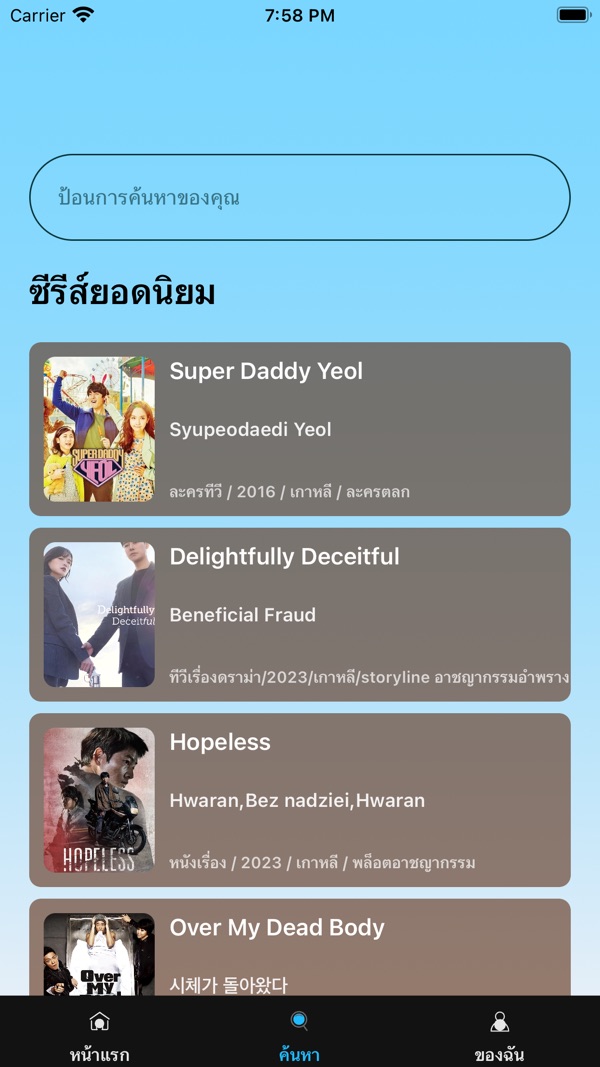This screenshot has height=1067, width=600.
Task: Open the Over My Dead Body card
Action: [300, 950]
